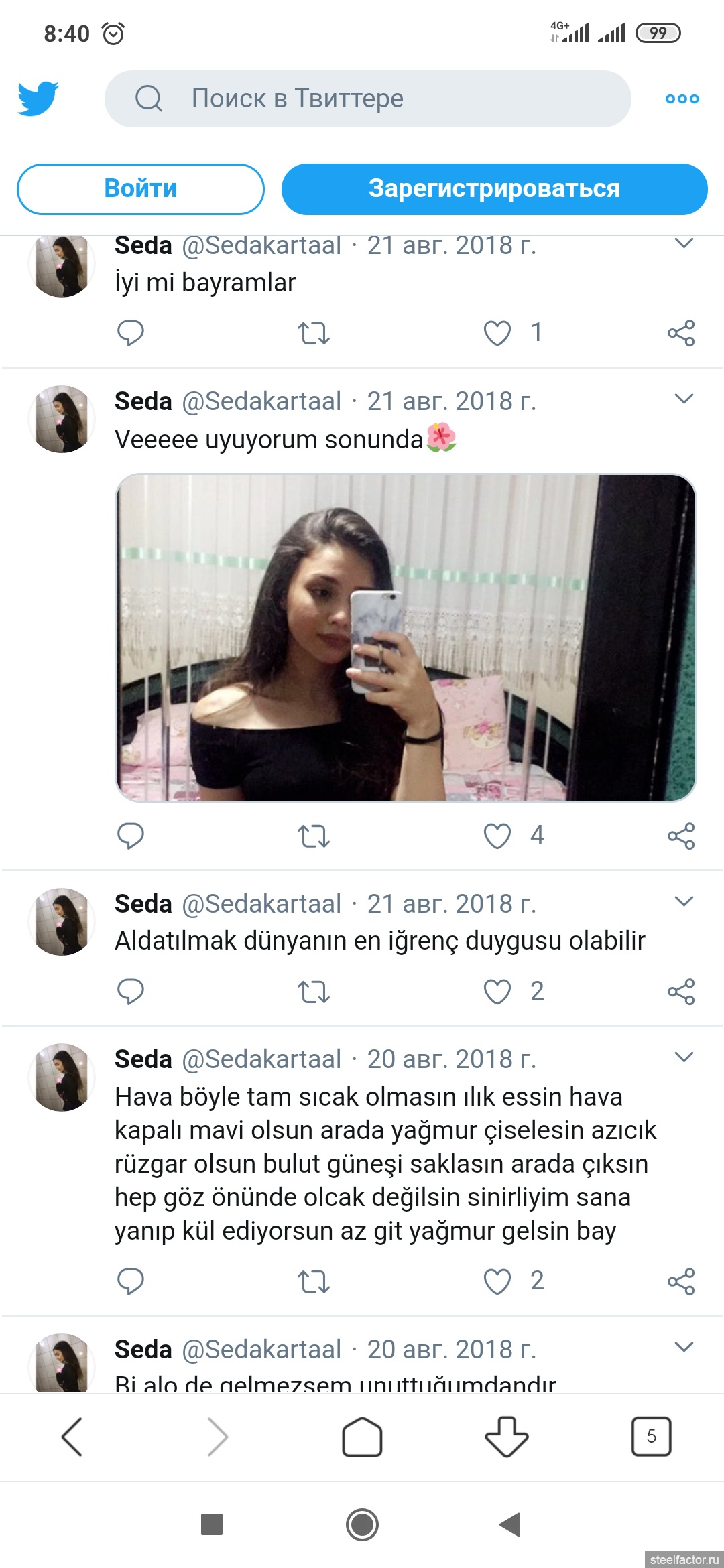
Task: Retweet the 'Veeeee uyuyorum sonunda' tweet
Action: coord(314,836)
